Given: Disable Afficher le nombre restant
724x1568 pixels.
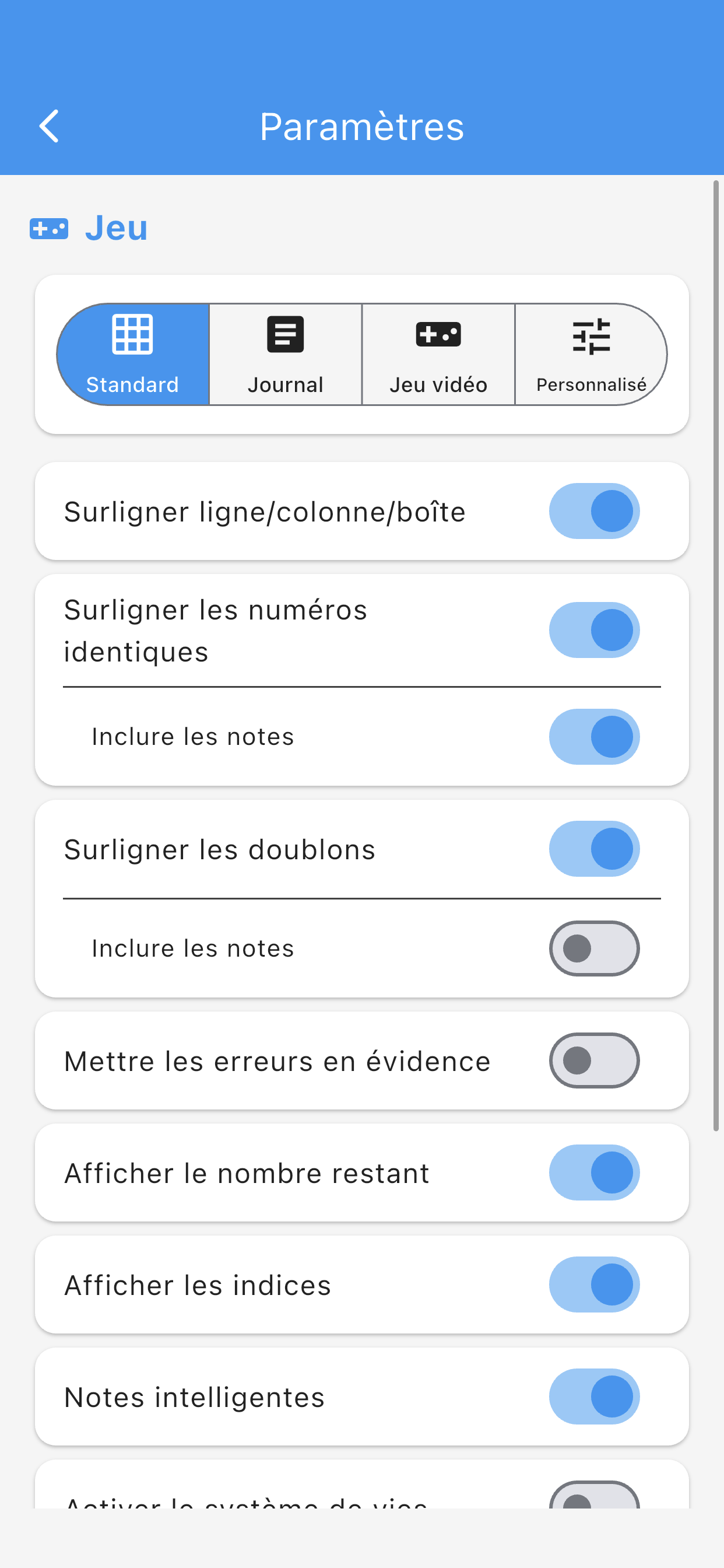Looking at the screenshot, I should pos(595,1172).
